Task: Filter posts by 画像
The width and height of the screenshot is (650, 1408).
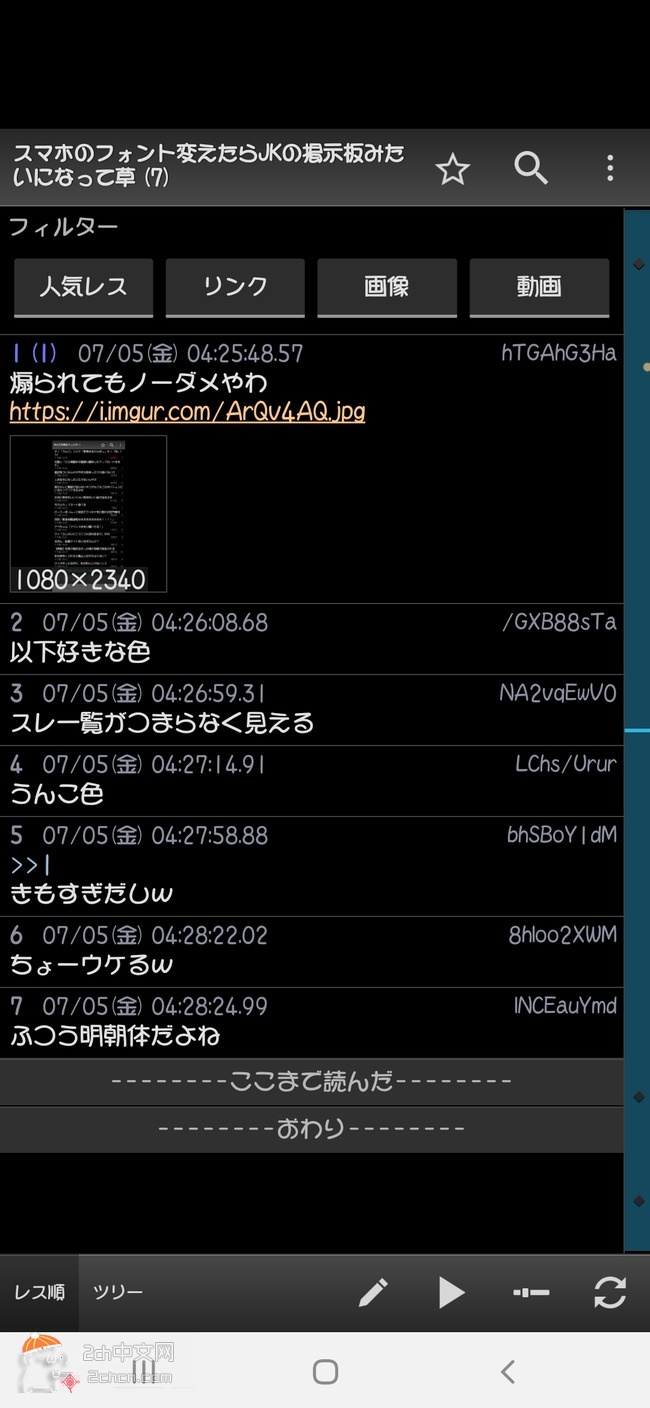Action: (387, 287)
